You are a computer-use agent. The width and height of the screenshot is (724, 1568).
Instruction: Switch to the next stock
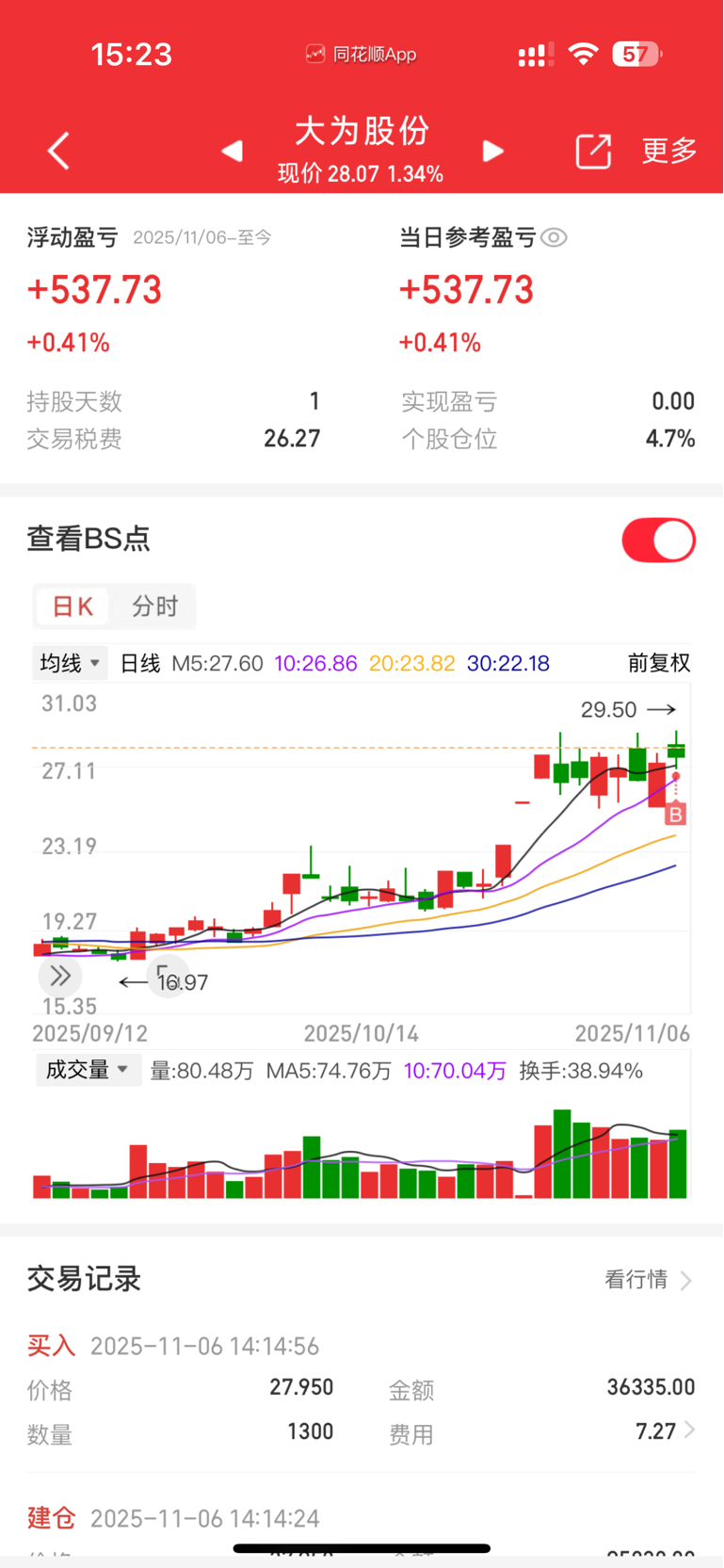tap(492, 151)
